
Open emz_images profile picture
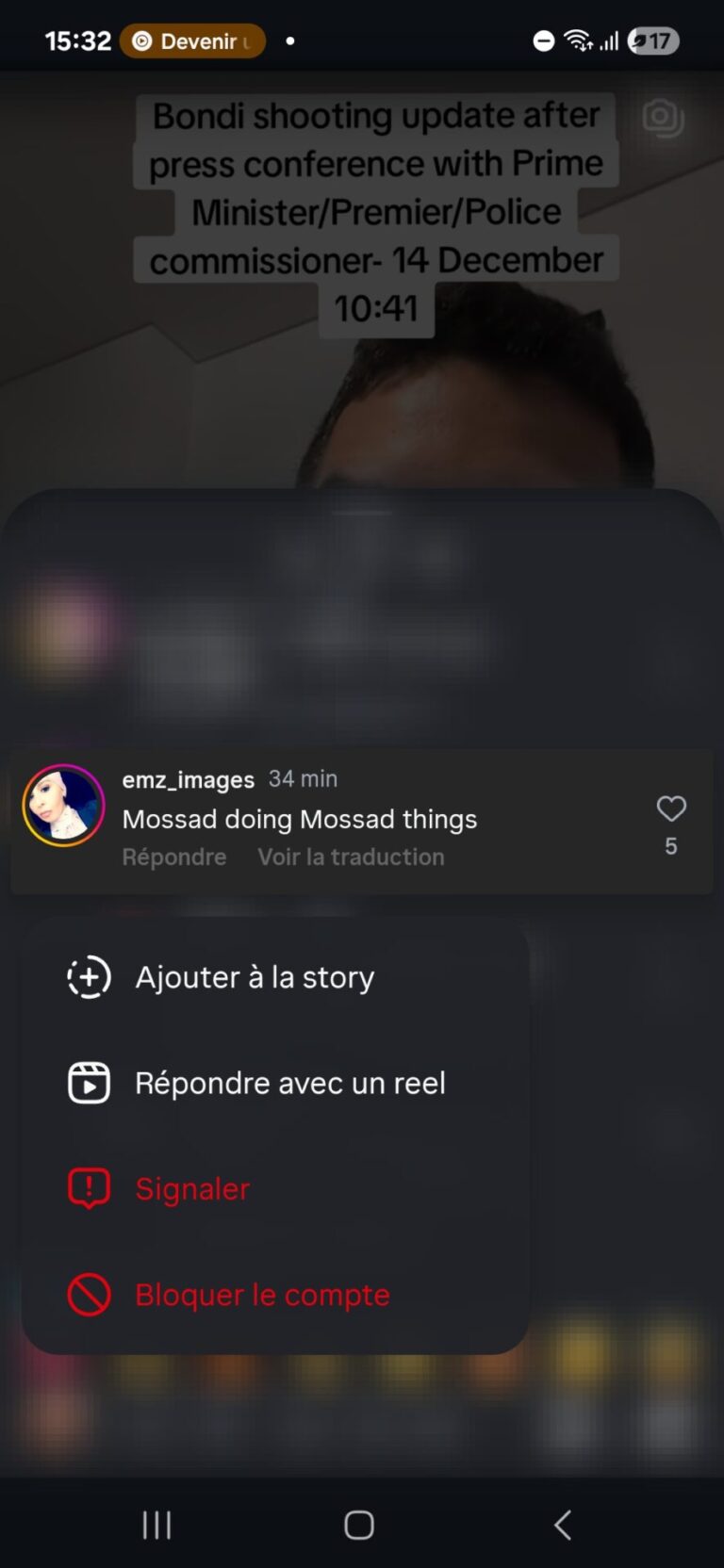point(63,806)
